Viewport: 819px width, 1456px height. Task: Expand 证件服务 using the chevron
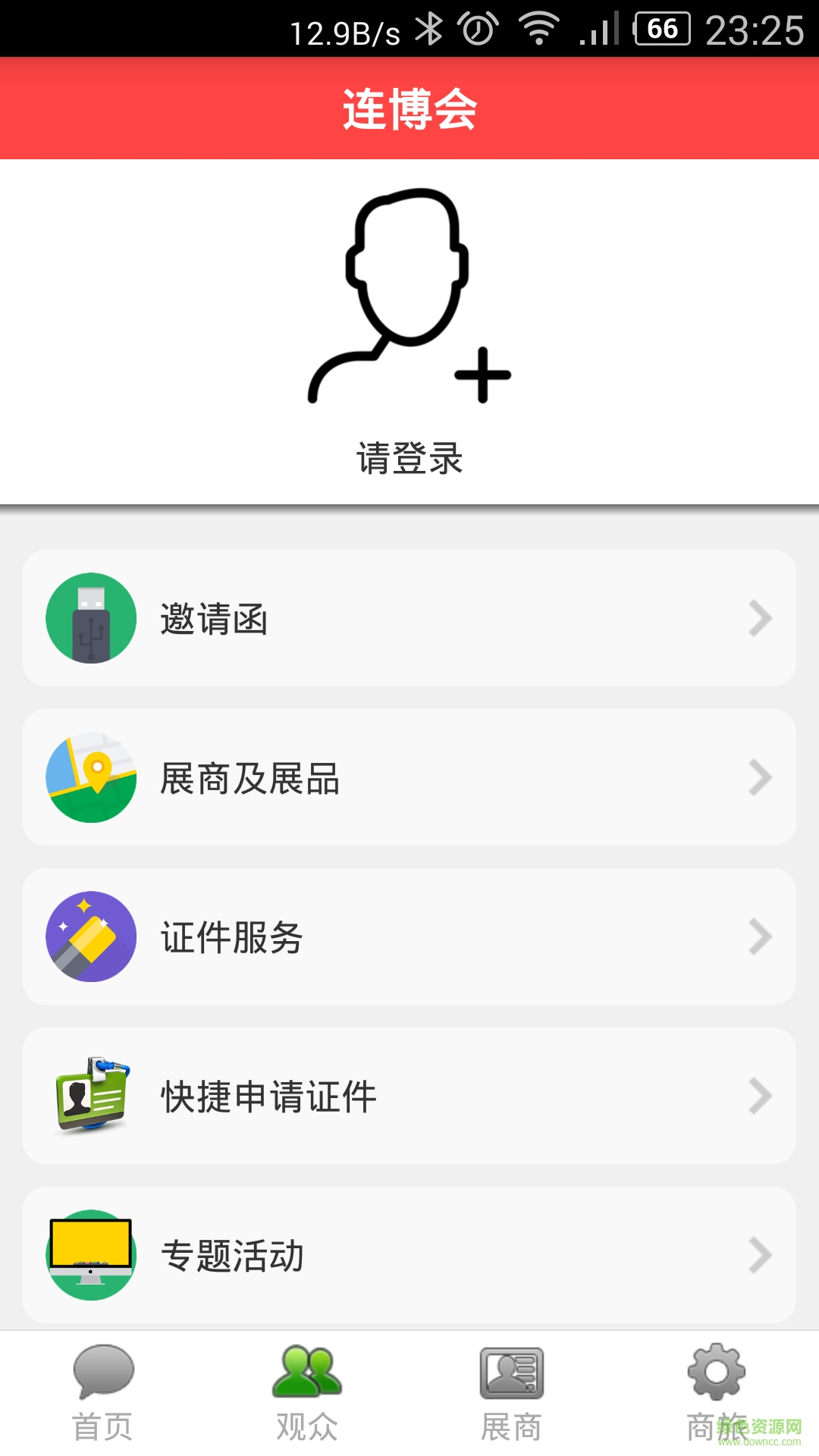pos(761,937)
